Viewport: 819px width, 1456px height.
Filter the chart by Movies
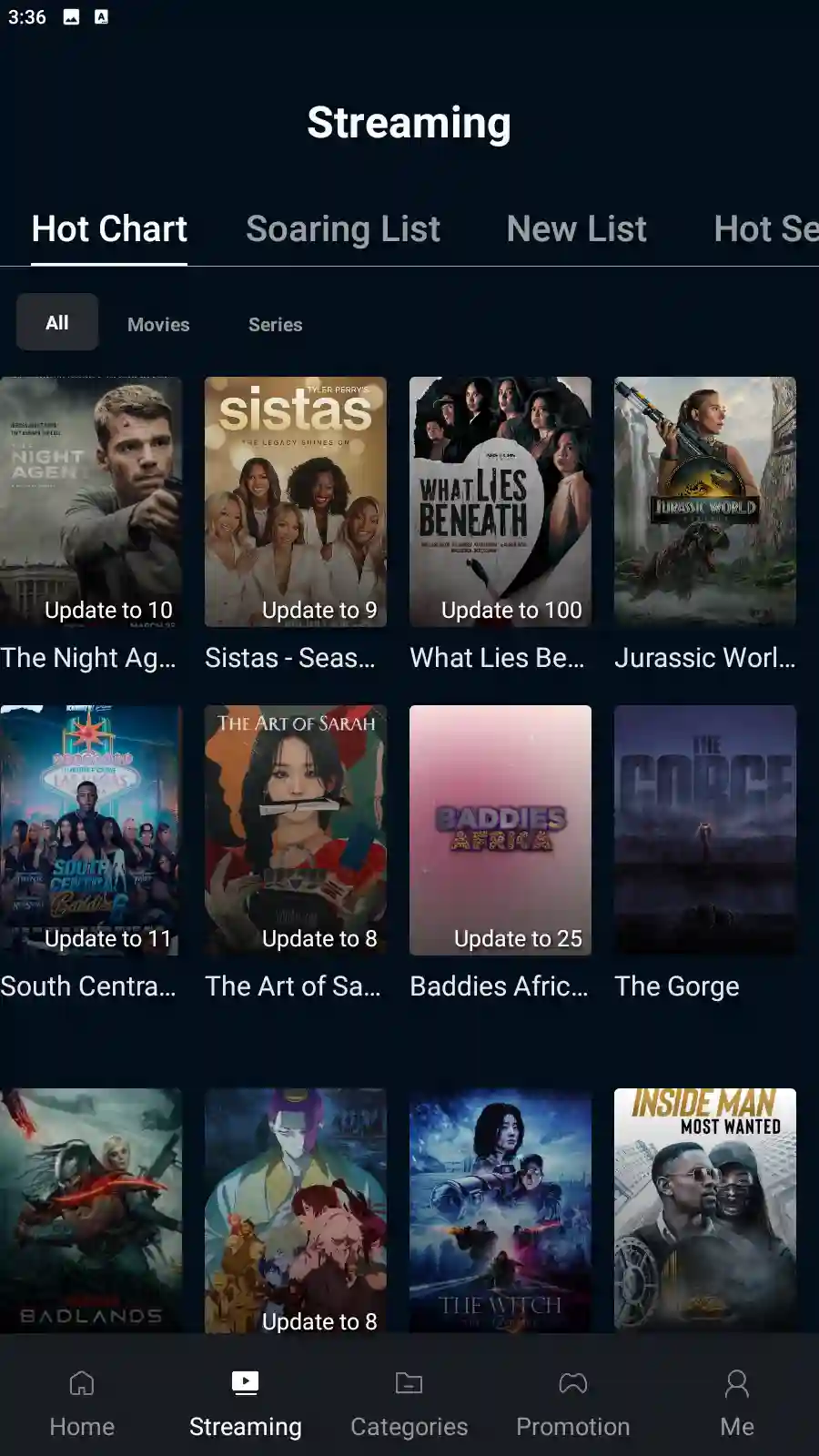[x=158, y=324]
